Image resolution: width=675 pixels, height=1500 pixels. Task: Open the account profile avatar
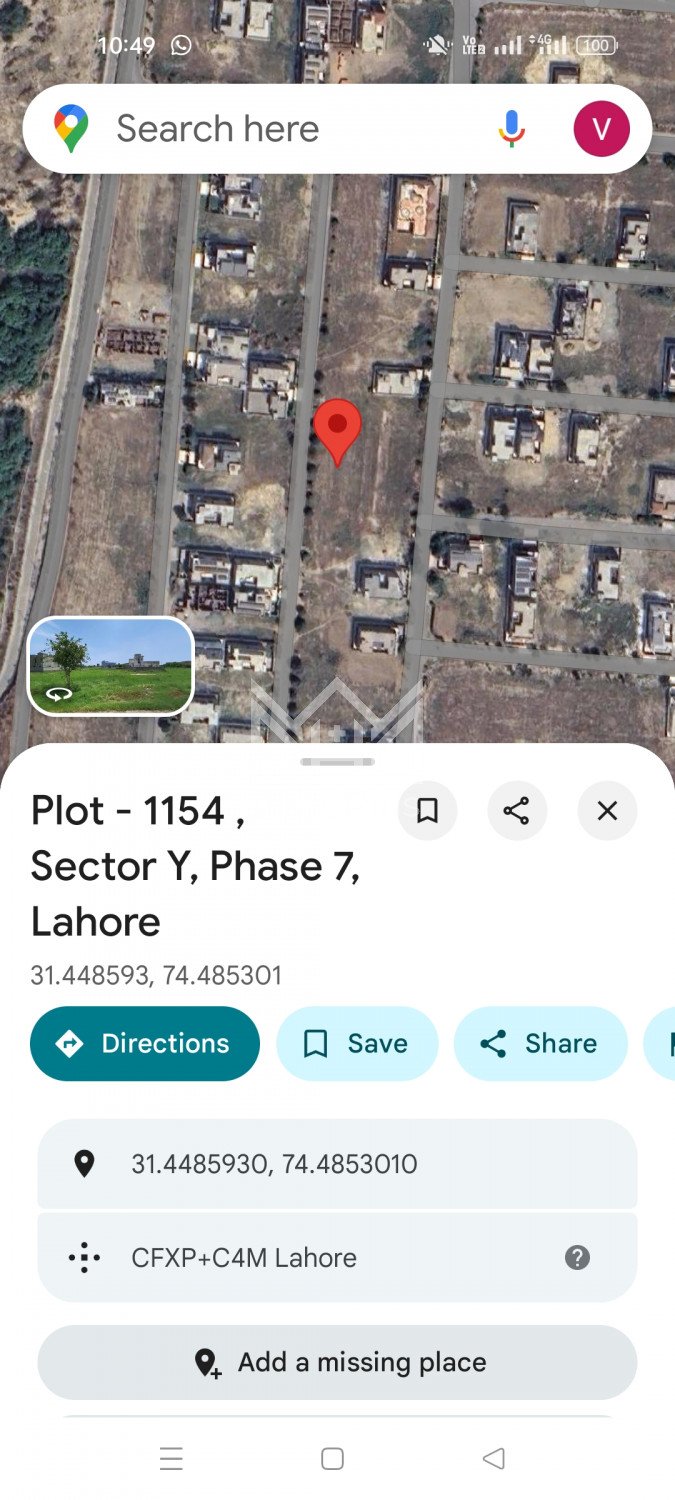(x=601, y=129)
